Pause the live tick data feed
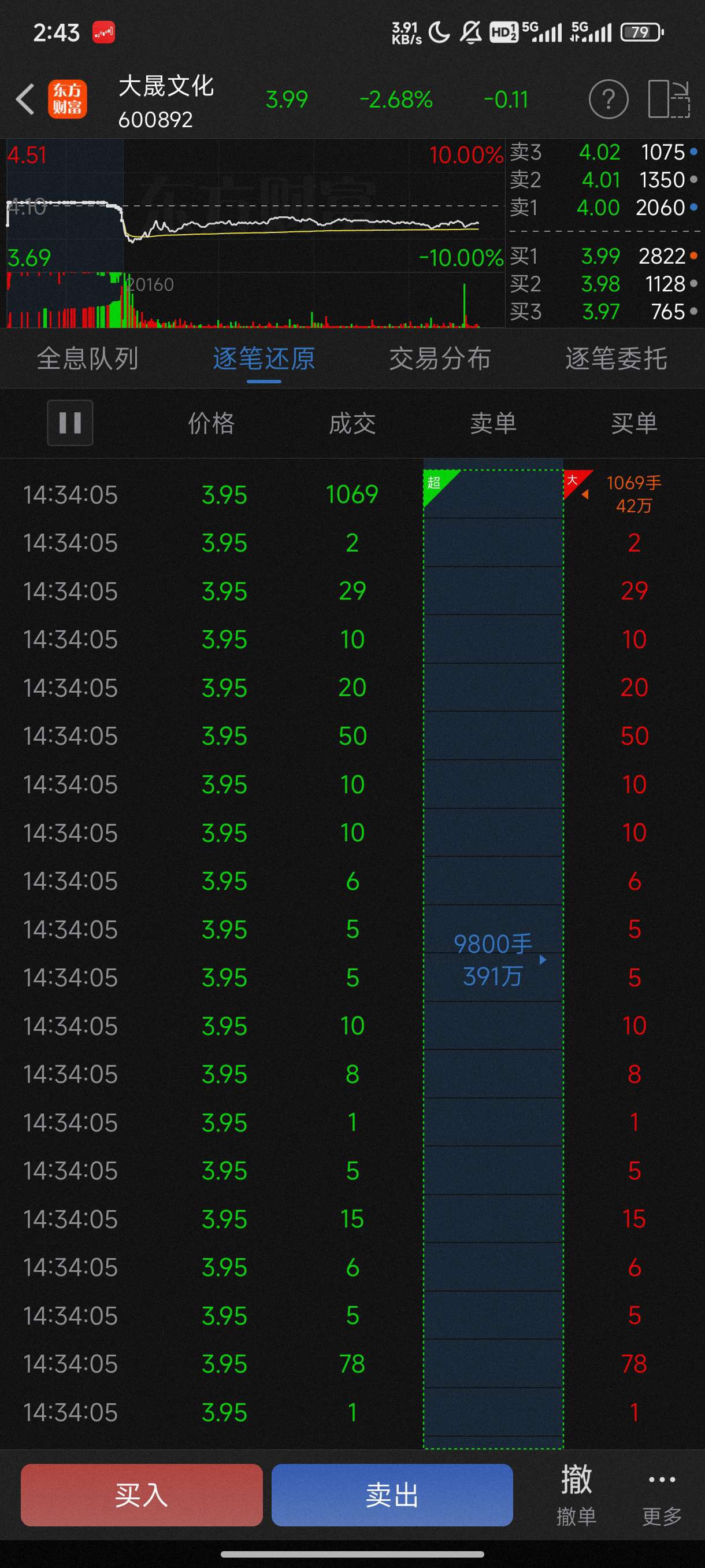 pos(70,423)
